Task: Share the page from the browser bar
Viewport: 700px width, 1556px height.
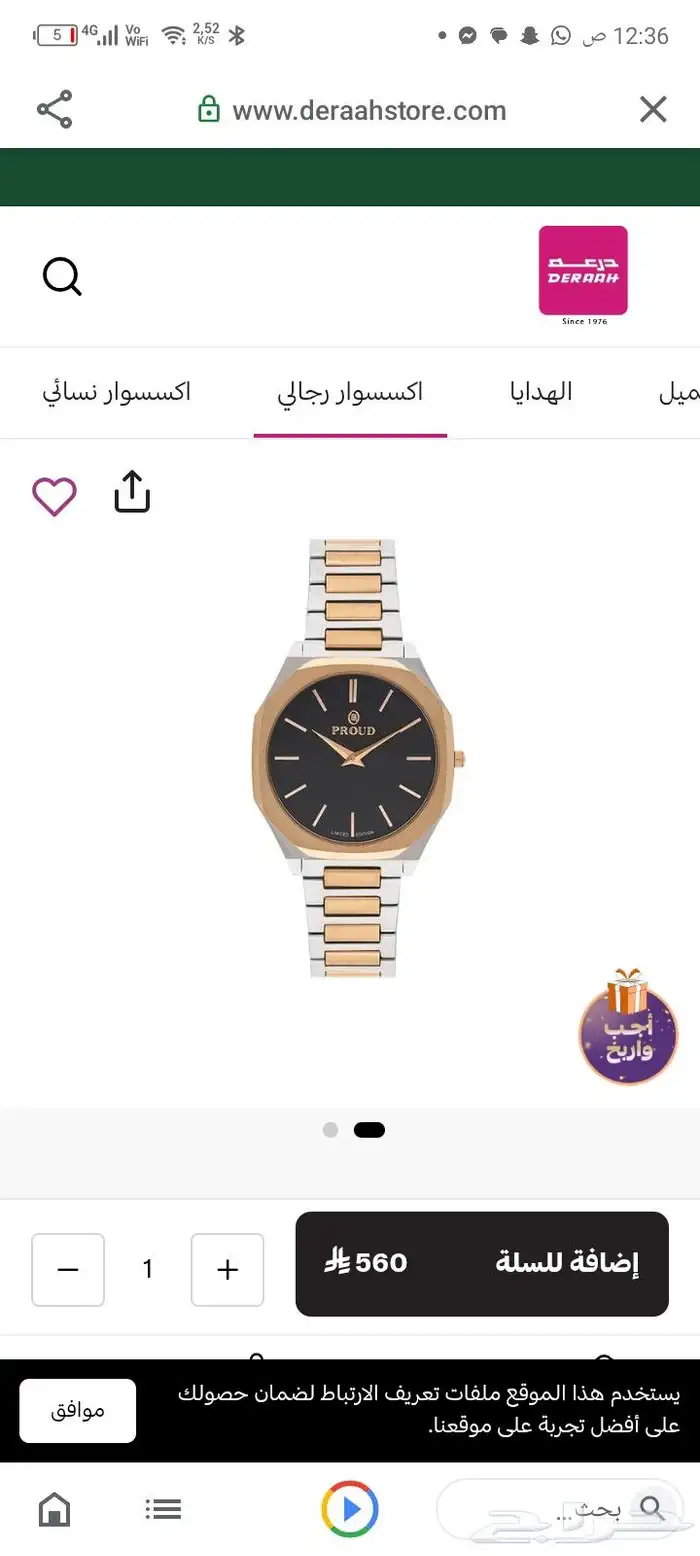Action: pyautogui.click(x=54, y=110)
